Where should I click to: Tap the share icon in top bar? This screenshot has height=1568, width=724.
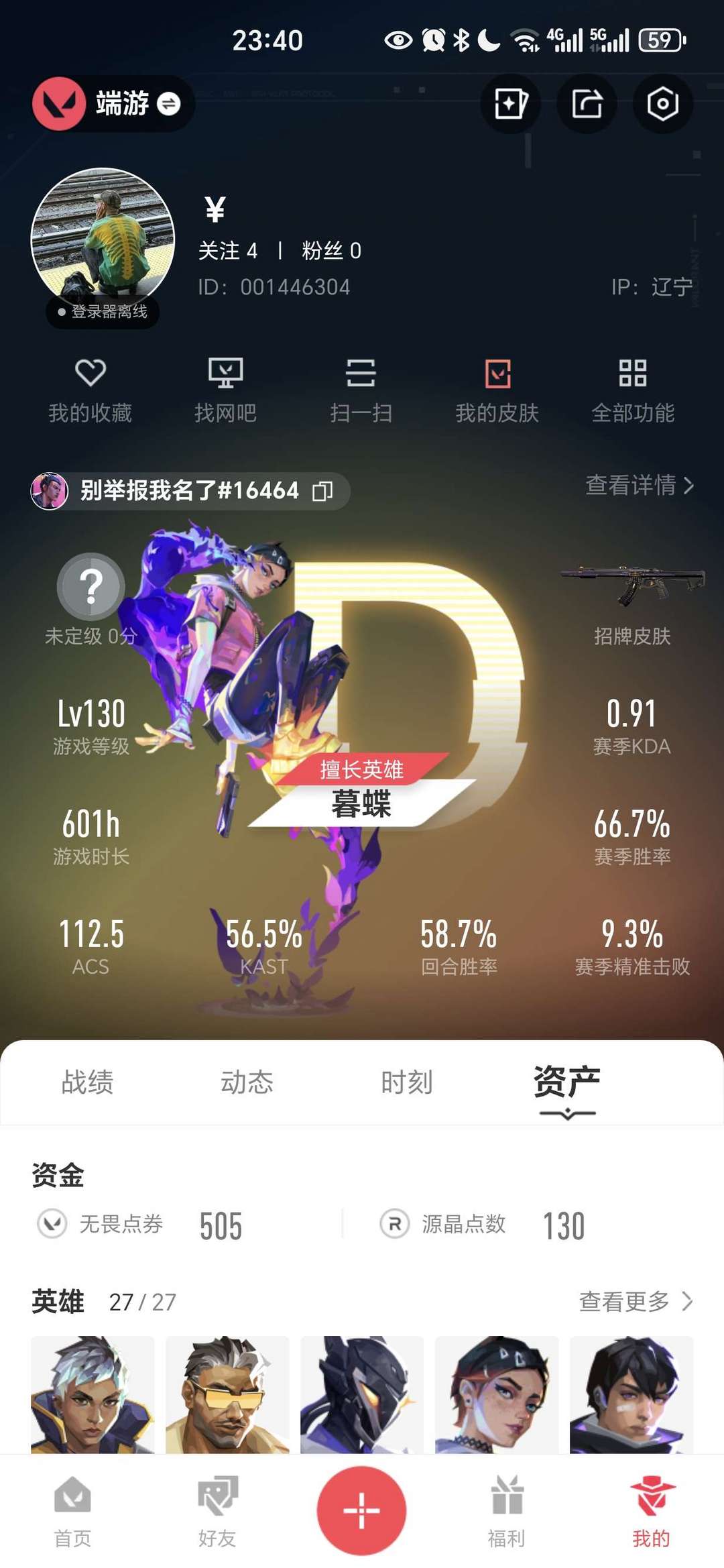587,104
